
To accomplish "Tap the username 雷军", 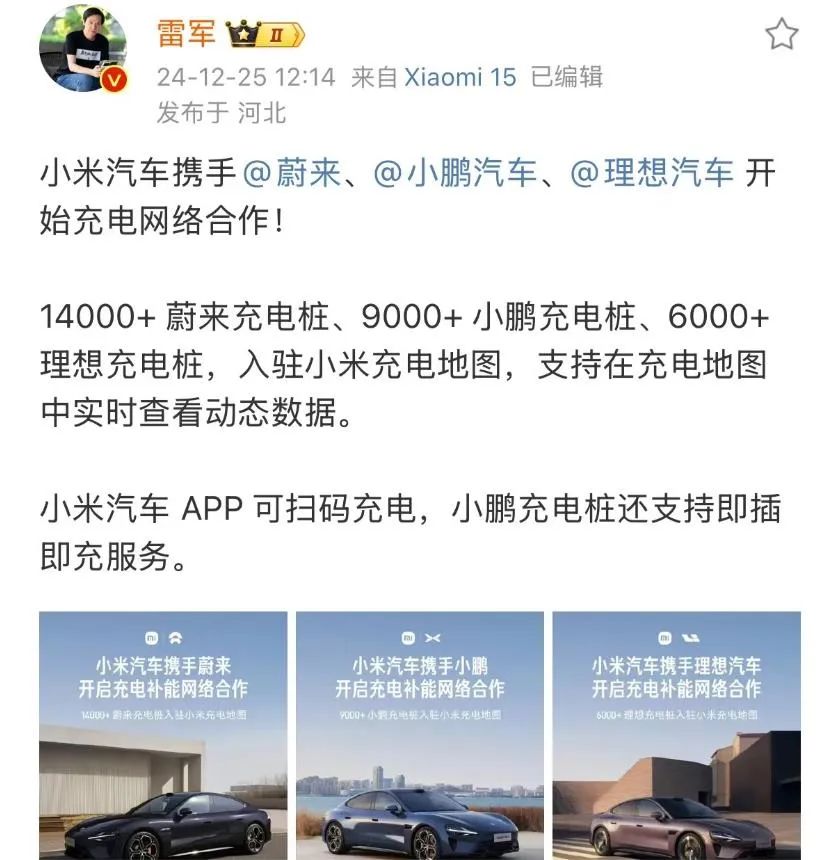I will (x=186, y=34).
